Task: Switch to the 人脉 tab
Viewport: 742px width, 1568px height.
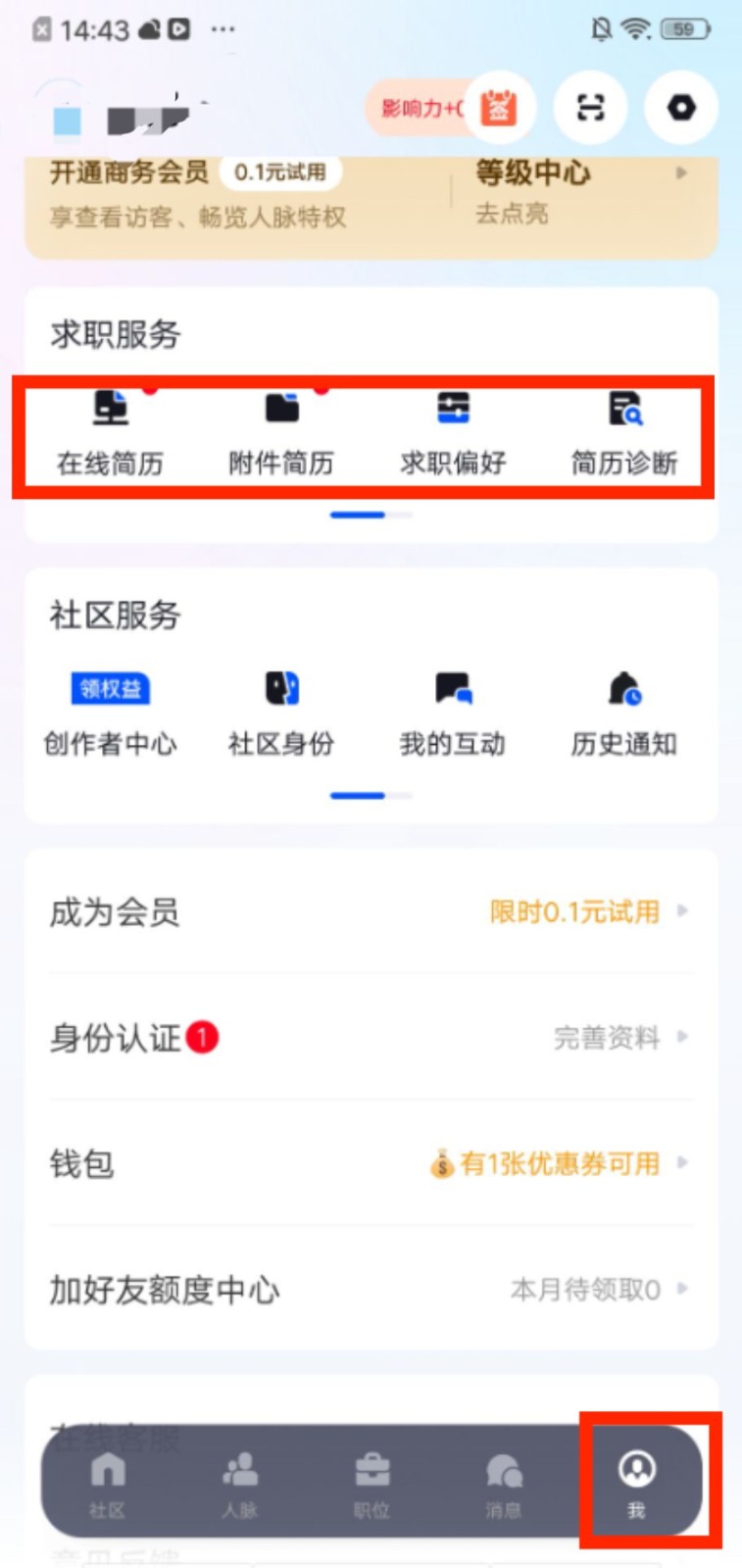Action: [x=239, y=1483]
